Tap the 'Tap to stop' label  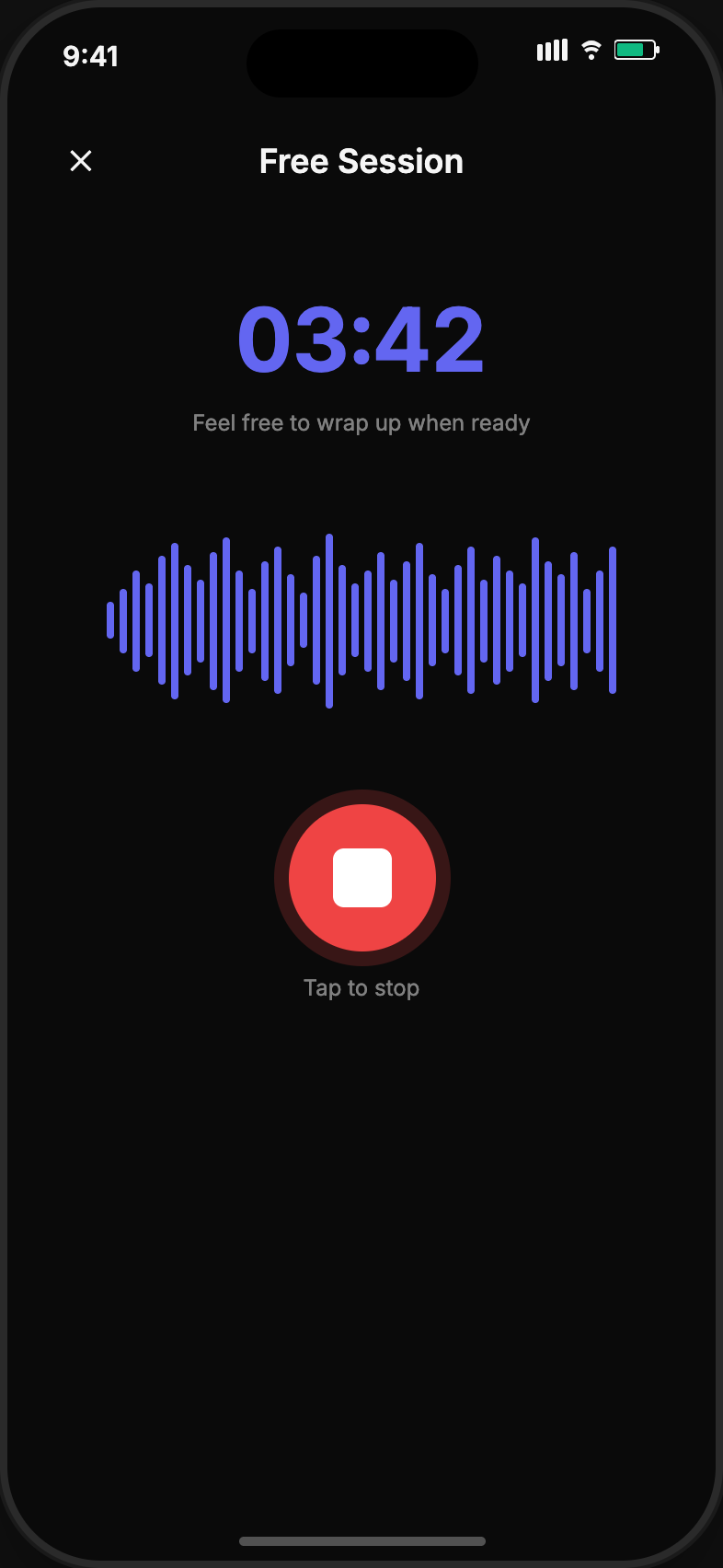tap(361, 987)
